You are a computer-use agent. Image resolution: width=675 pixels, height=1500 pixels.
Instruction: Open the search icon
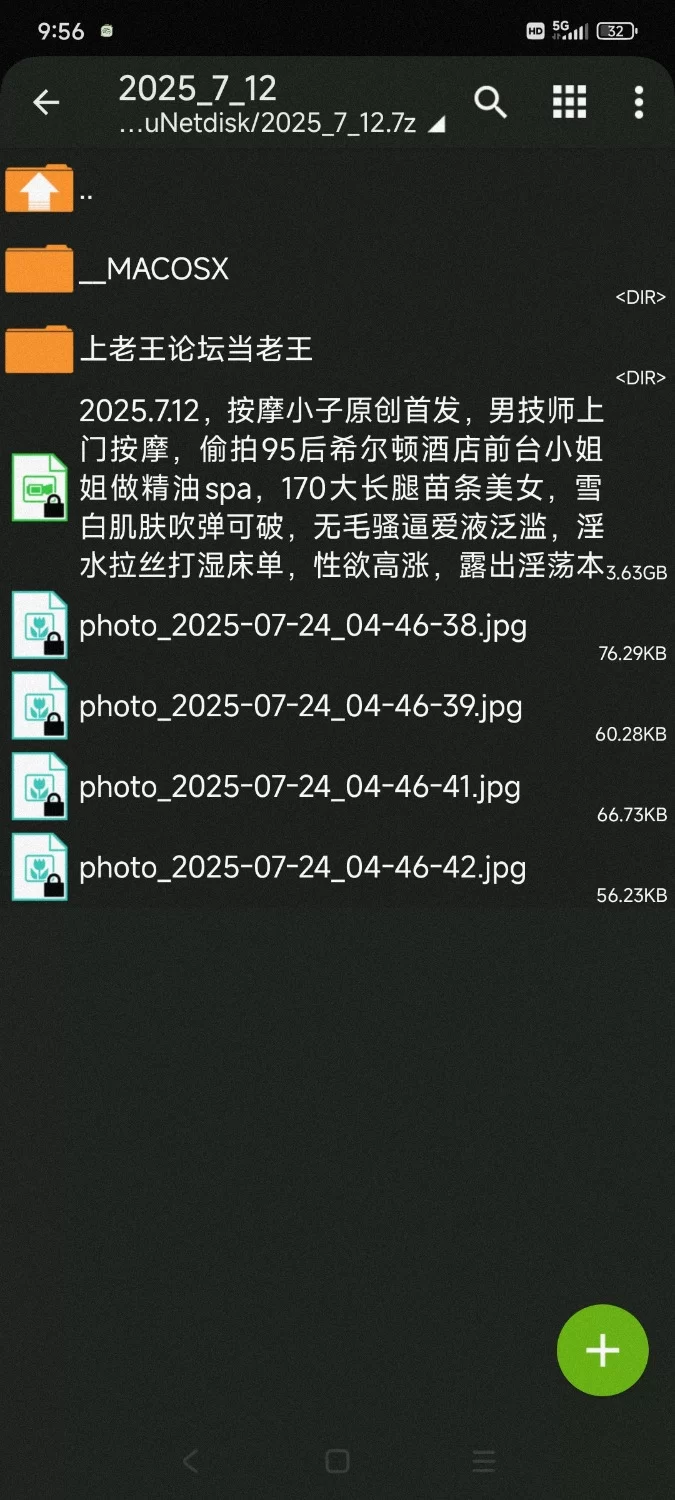pos(490,102)
